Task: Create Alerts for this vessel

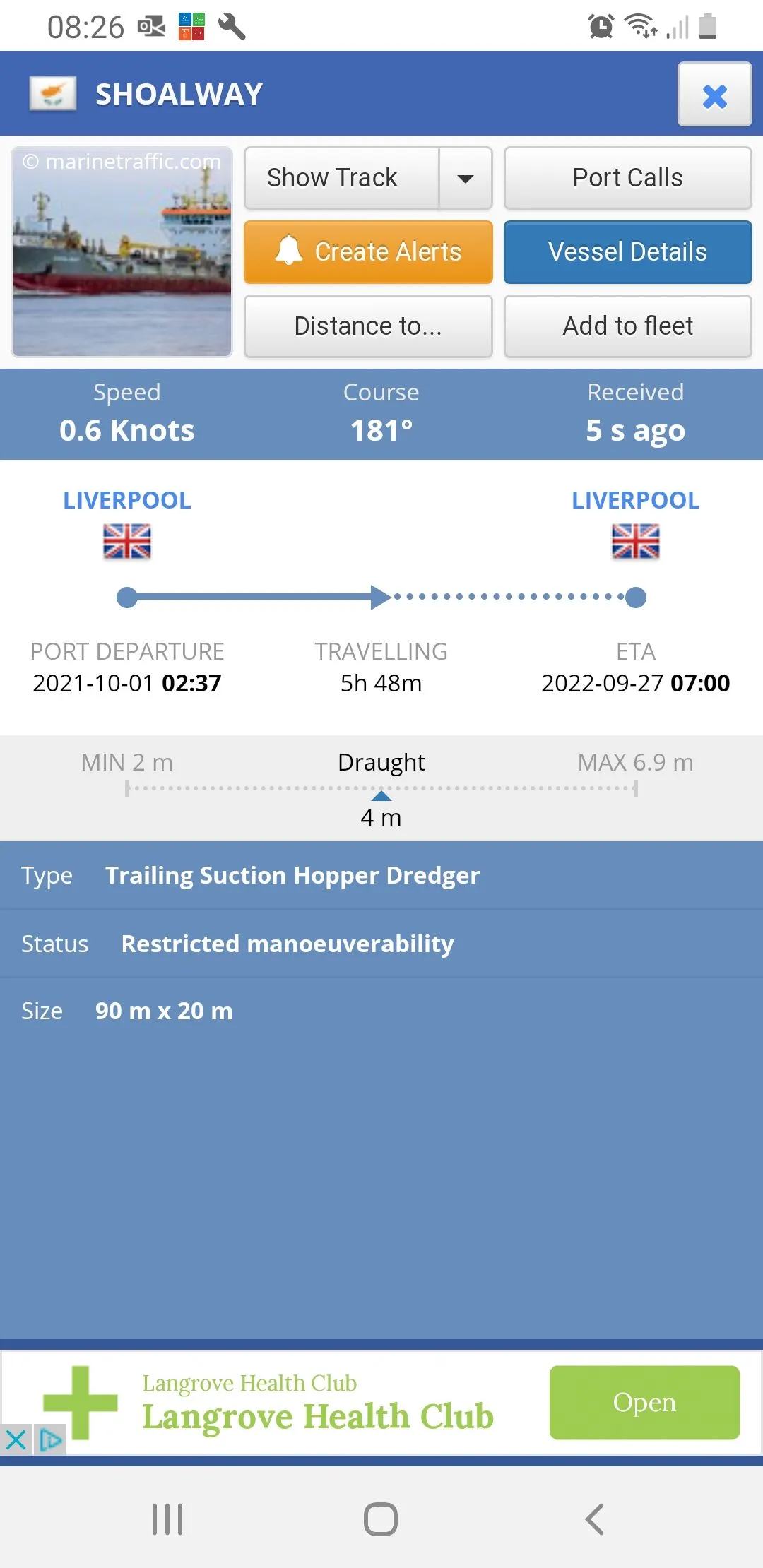Action: click(368, 252)
